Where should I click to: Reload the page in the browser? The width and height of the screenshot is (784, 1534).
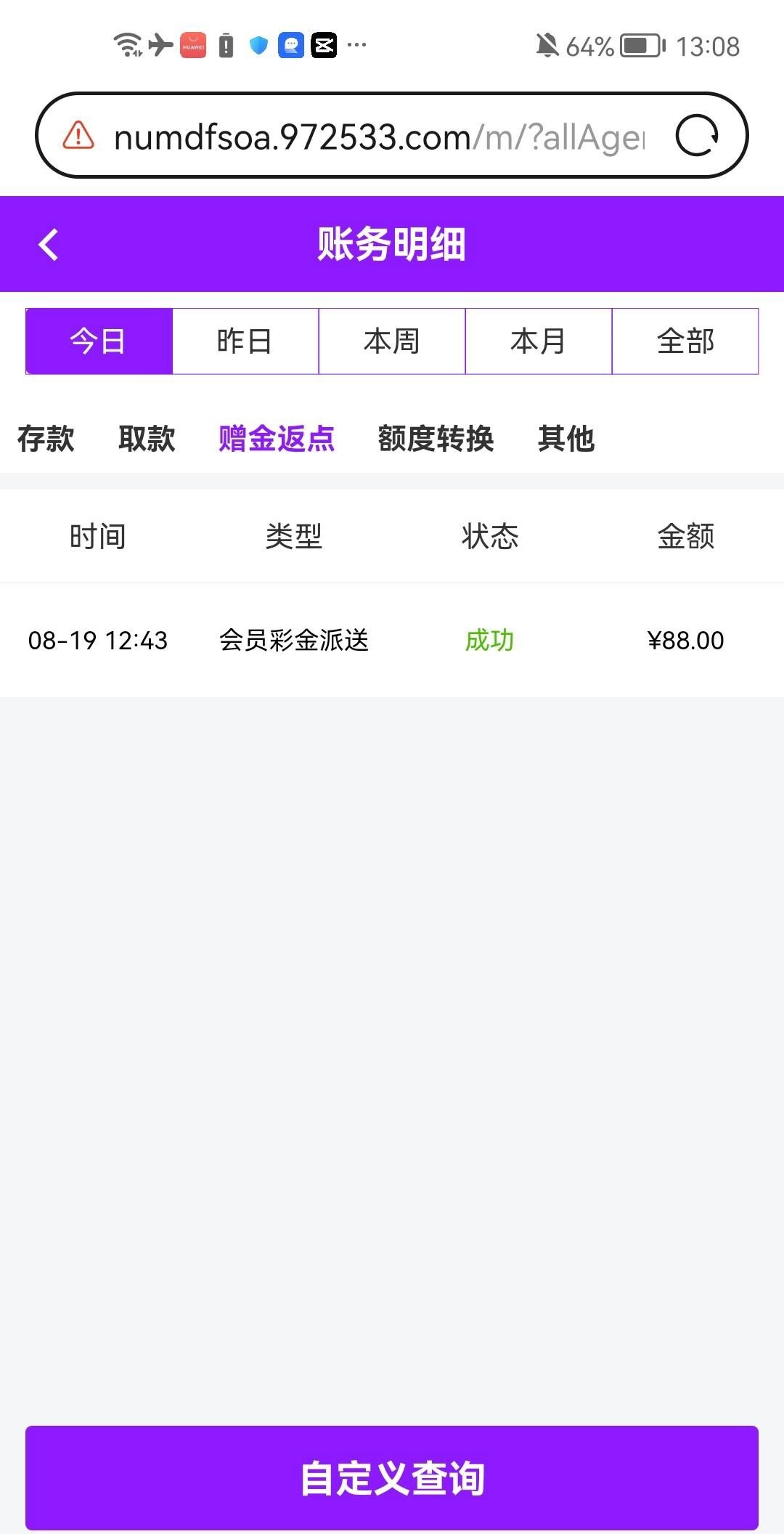[x=696, y=136]
